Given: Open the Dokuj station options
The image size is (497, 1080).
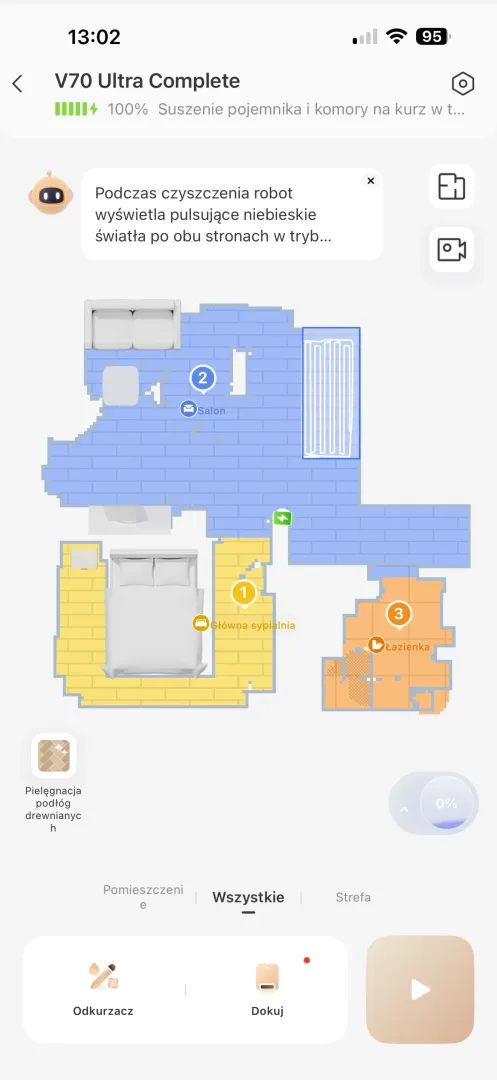Looking at the screenshot, I should [267, 989].
